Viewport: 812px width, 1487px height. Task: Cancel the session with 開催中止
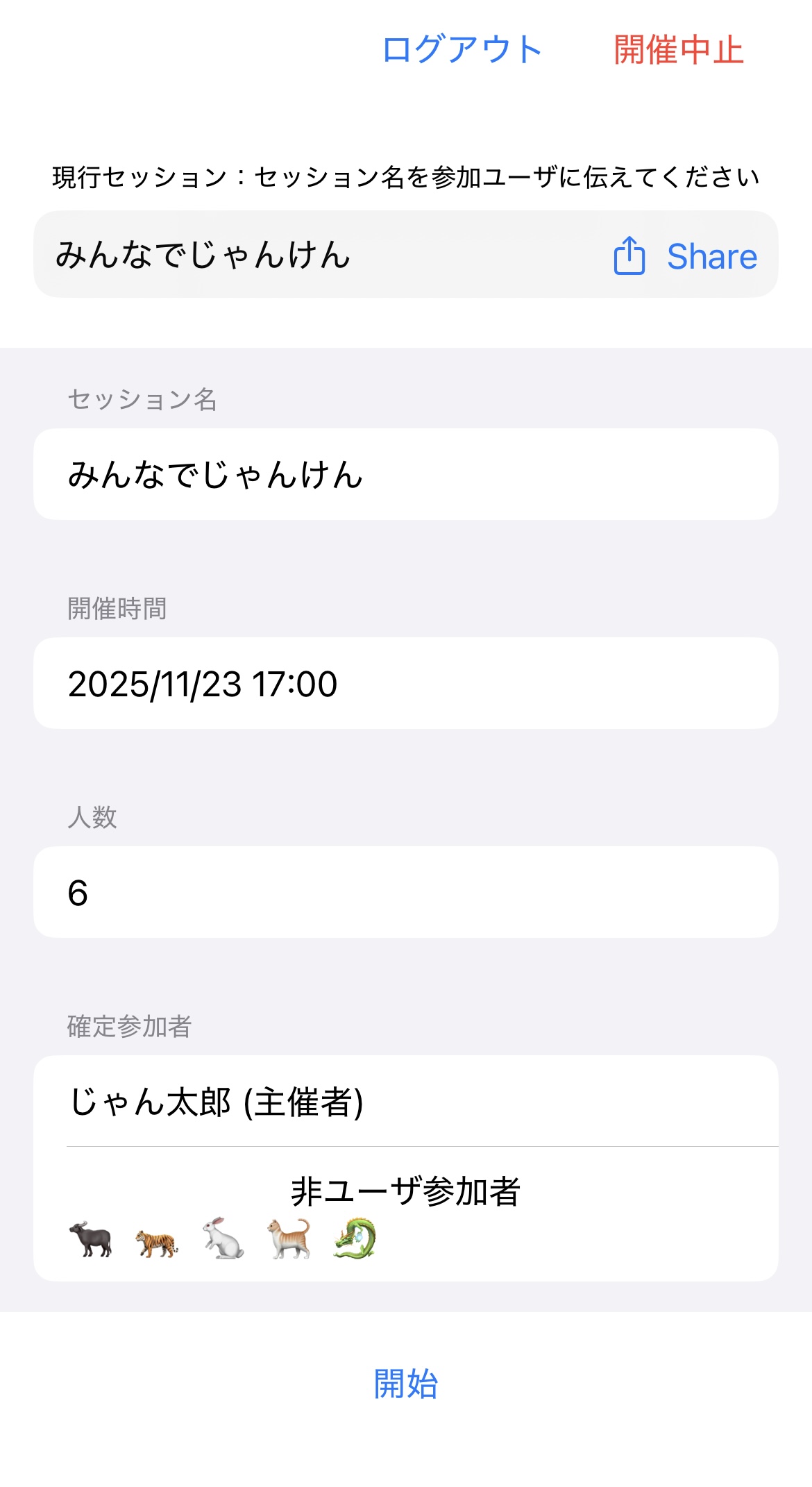(x=678, y=50)
